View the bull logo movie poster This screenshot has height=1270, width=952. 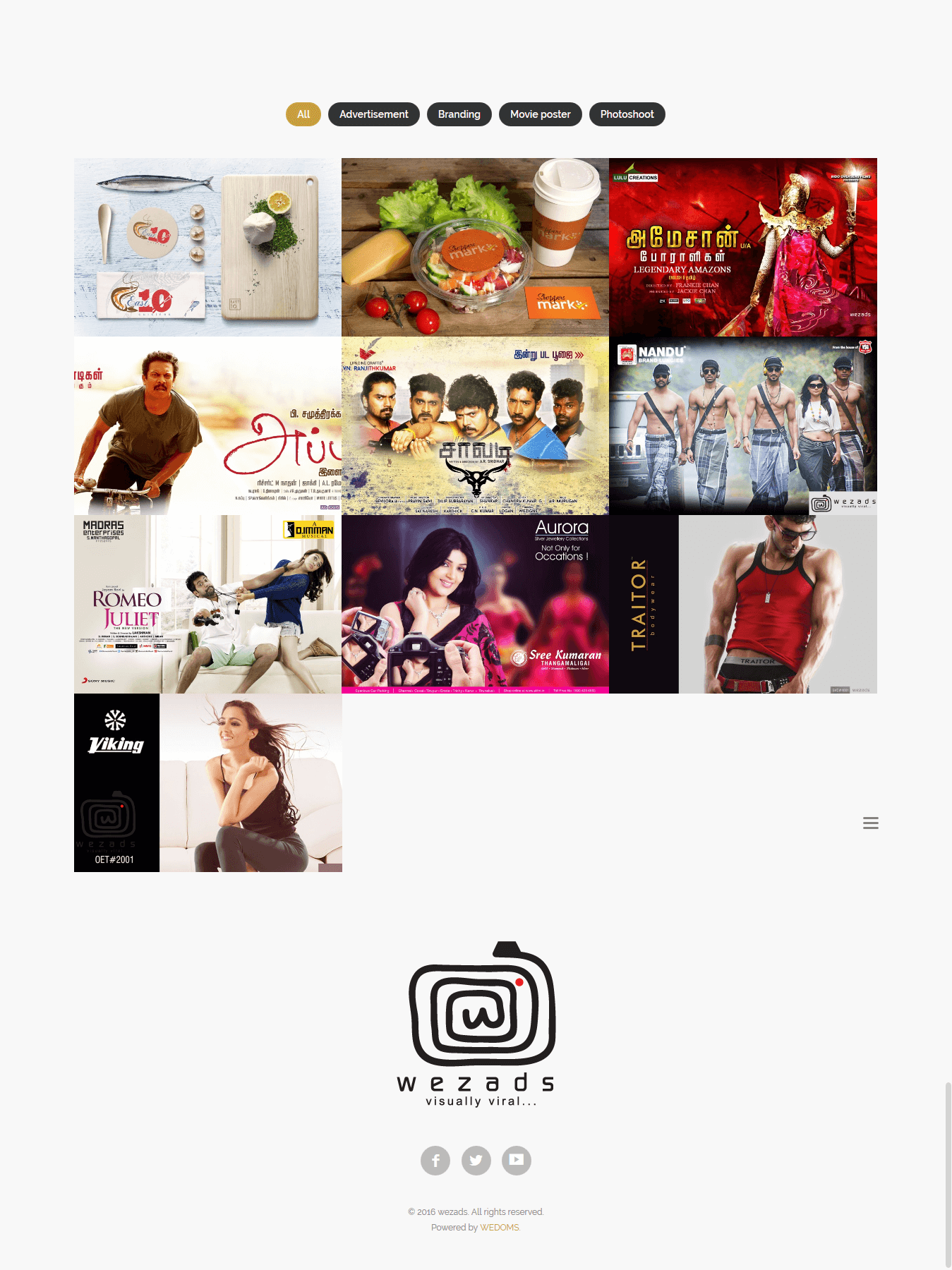coord(475,425)
